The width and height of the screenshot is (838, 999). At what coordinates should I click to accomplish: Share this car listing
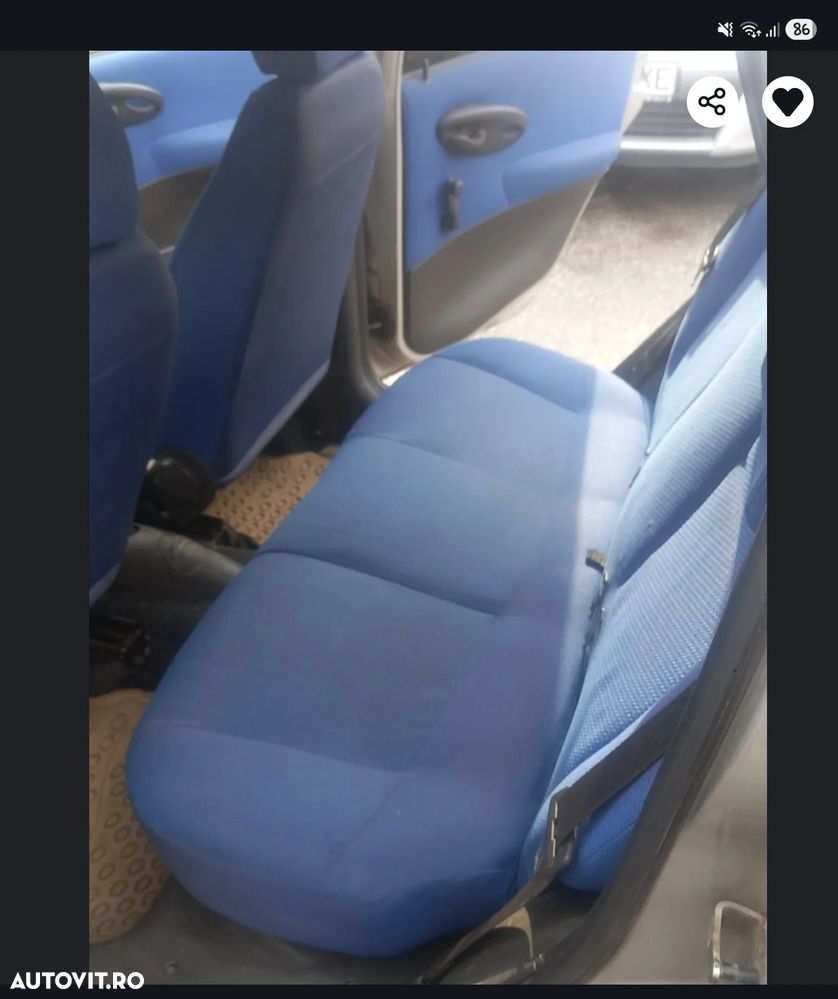[712, 102]
